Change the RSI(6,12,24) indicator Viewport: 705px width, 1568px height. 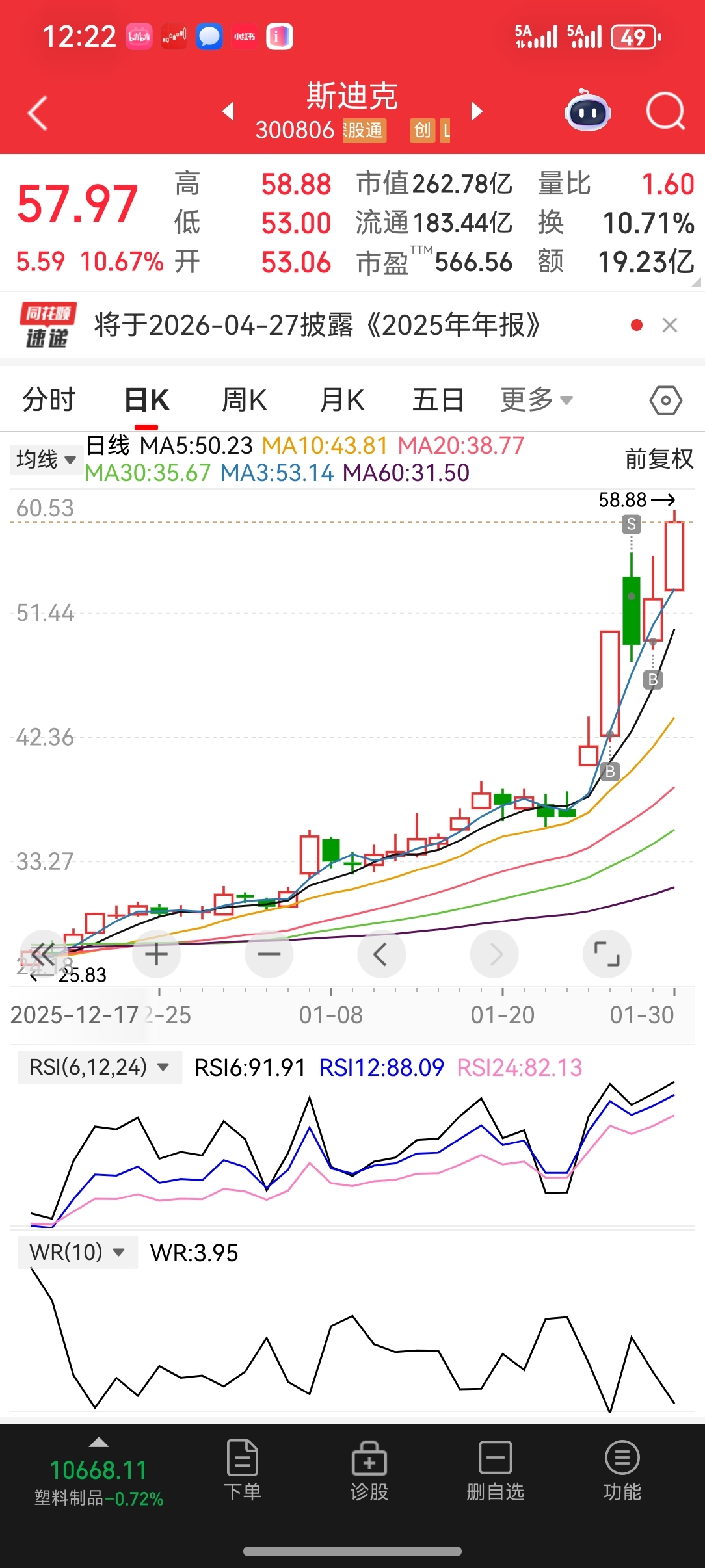99,1067
